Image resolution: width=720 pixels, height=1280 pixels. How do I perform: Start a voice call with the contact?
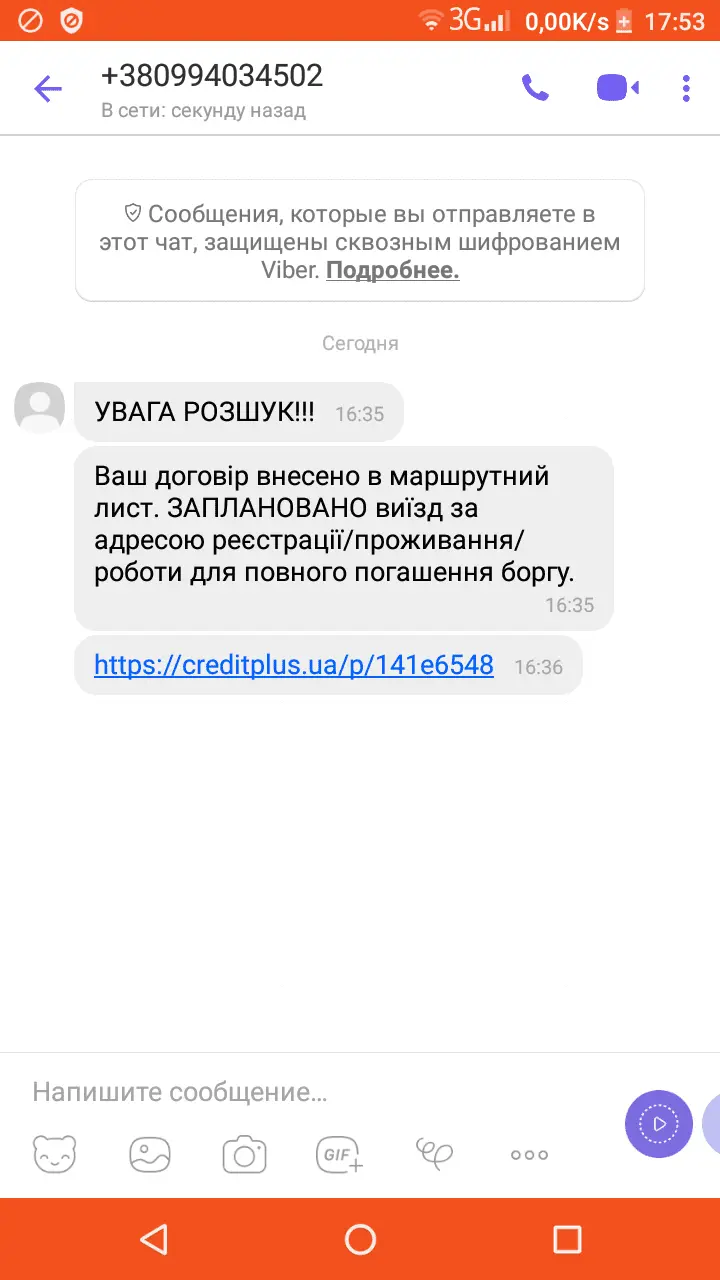coord(536,87)
